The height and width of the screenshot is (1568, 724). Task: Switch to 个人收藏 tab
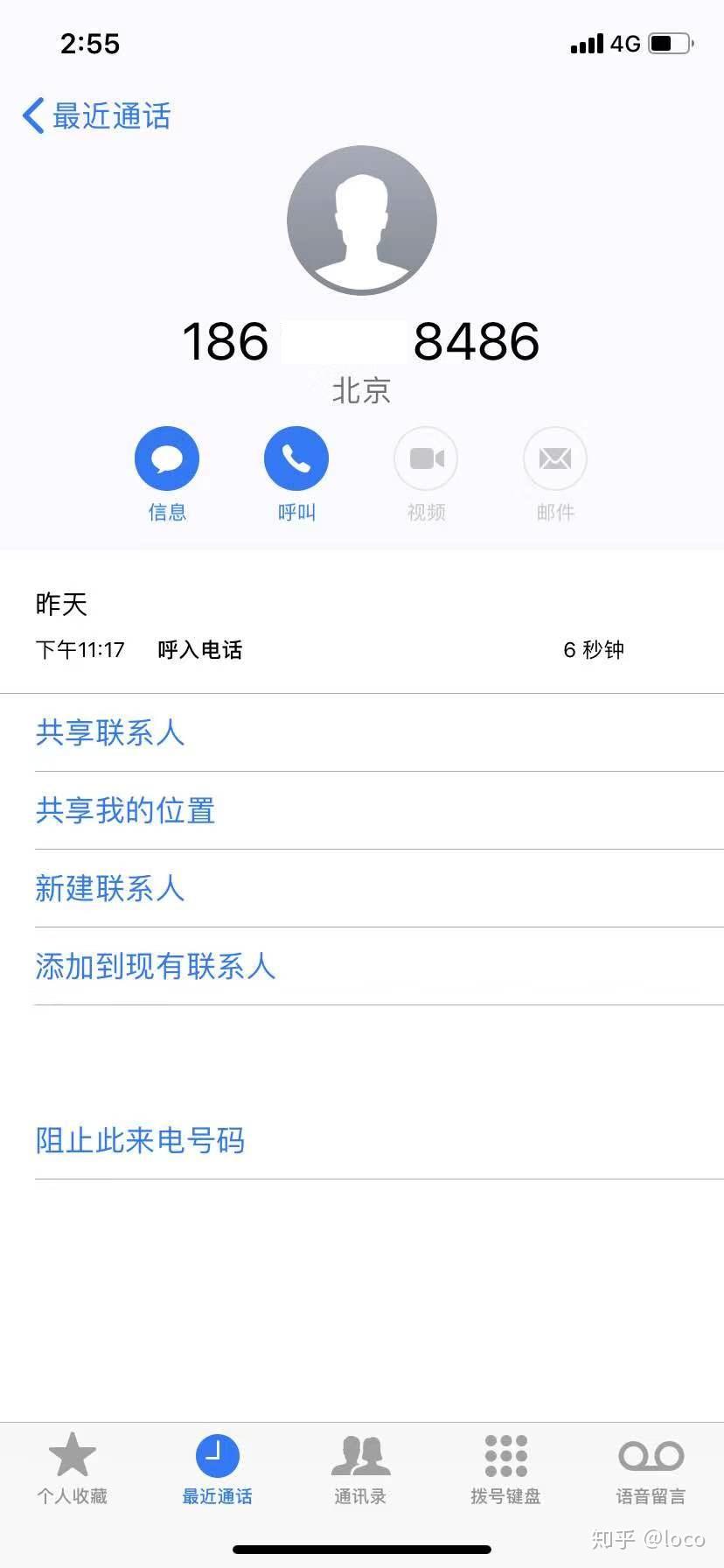[x=72, y=1468]
